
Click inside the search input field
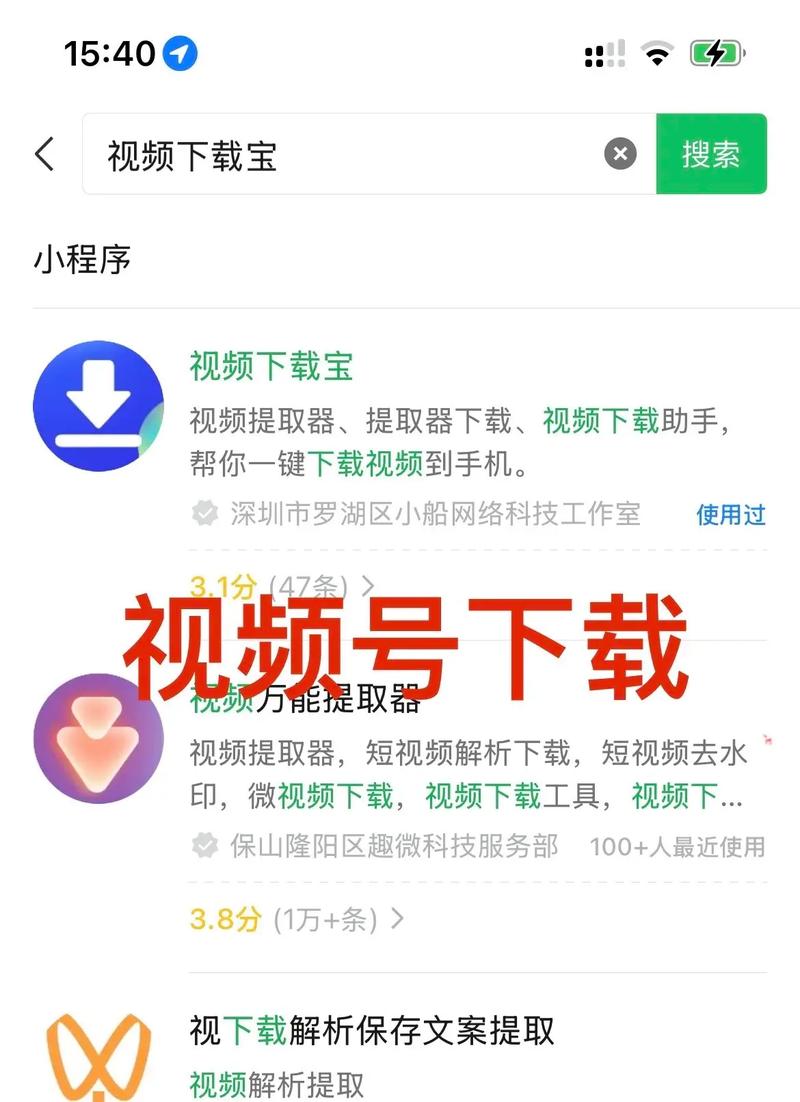(300, 153)
